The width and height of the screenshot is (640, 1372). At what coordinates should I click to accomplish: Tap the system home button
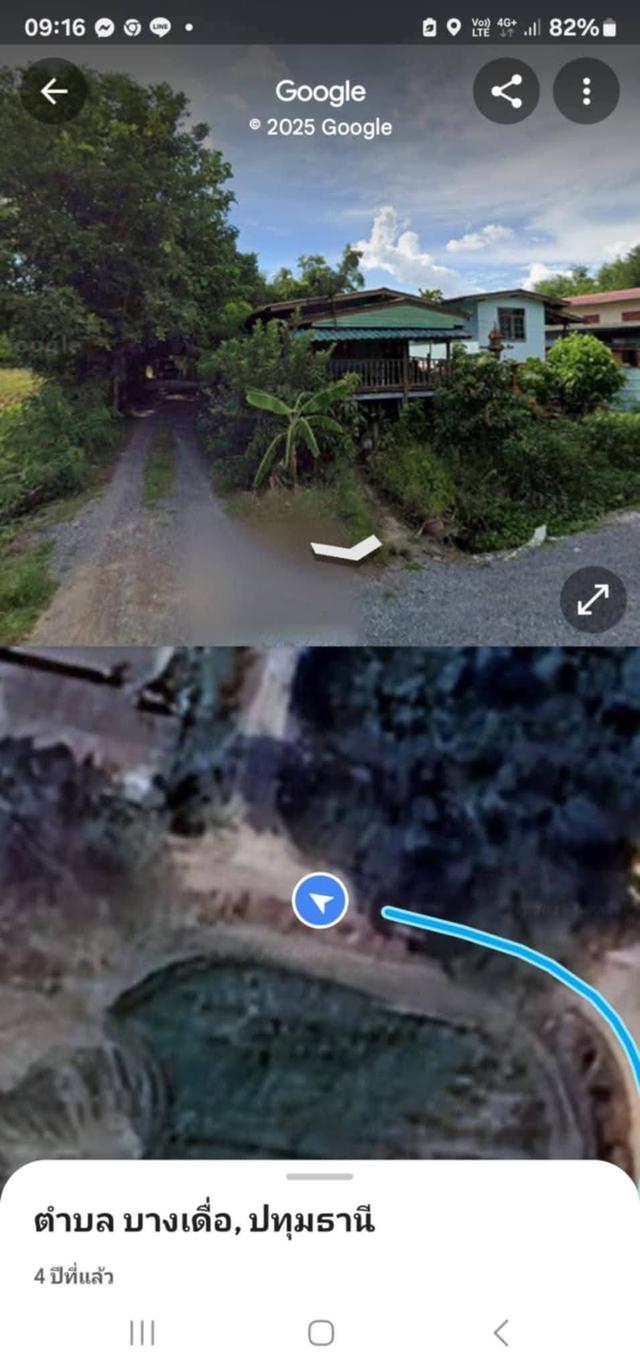coord(320,1332)
